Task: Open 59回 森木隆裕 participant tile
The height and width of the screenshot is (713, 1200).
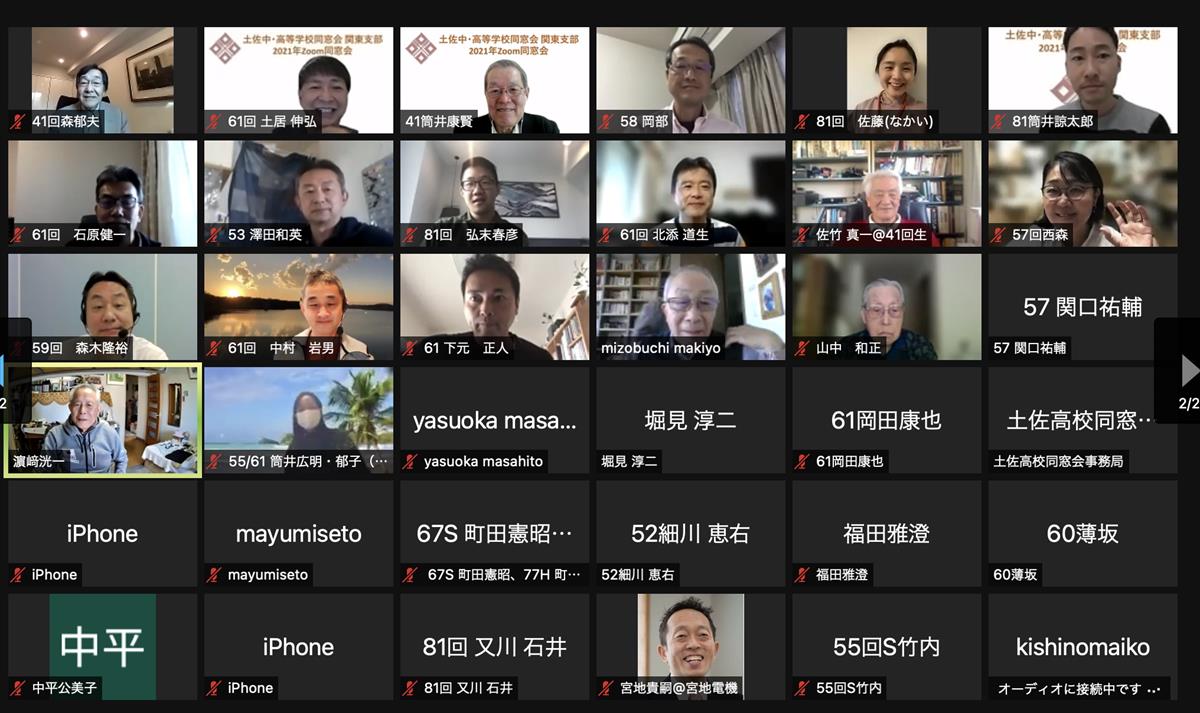Action: [x=102, y=307]
